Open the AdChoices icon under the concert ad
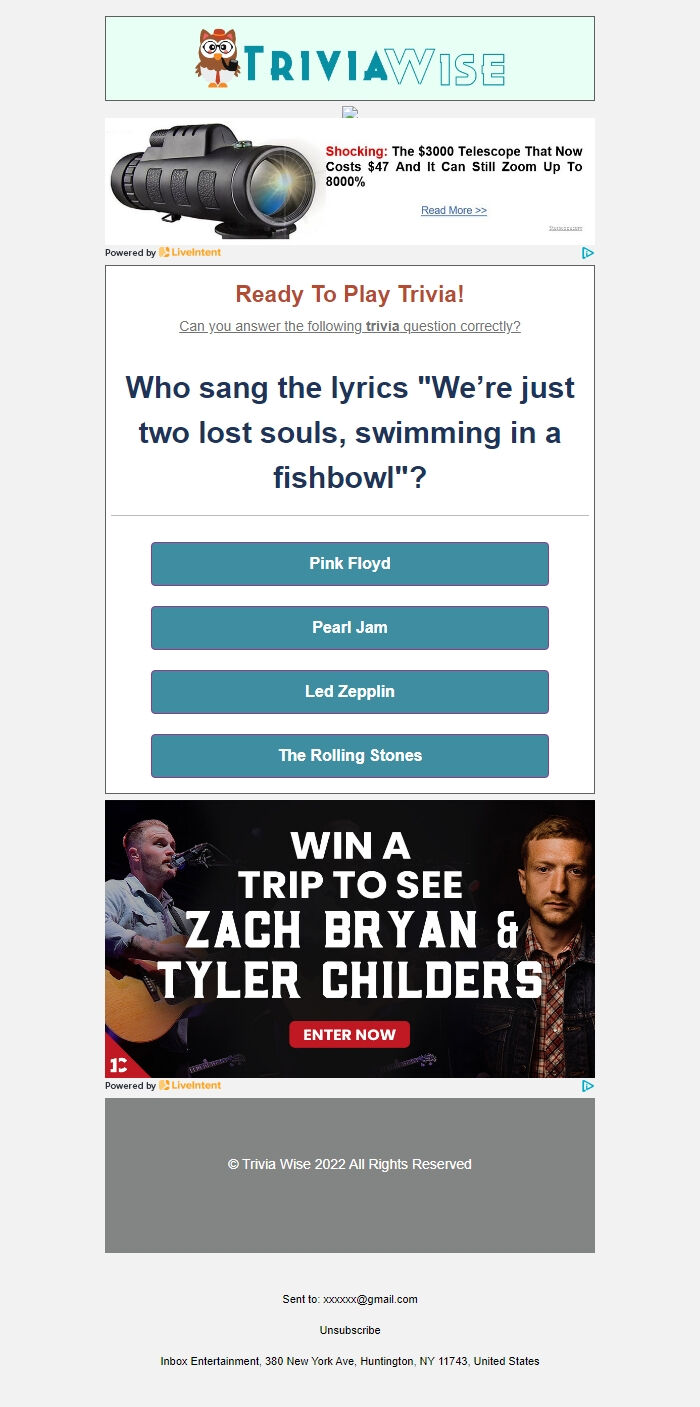This screenshot has width=700, height=1407. (588, 1086)
